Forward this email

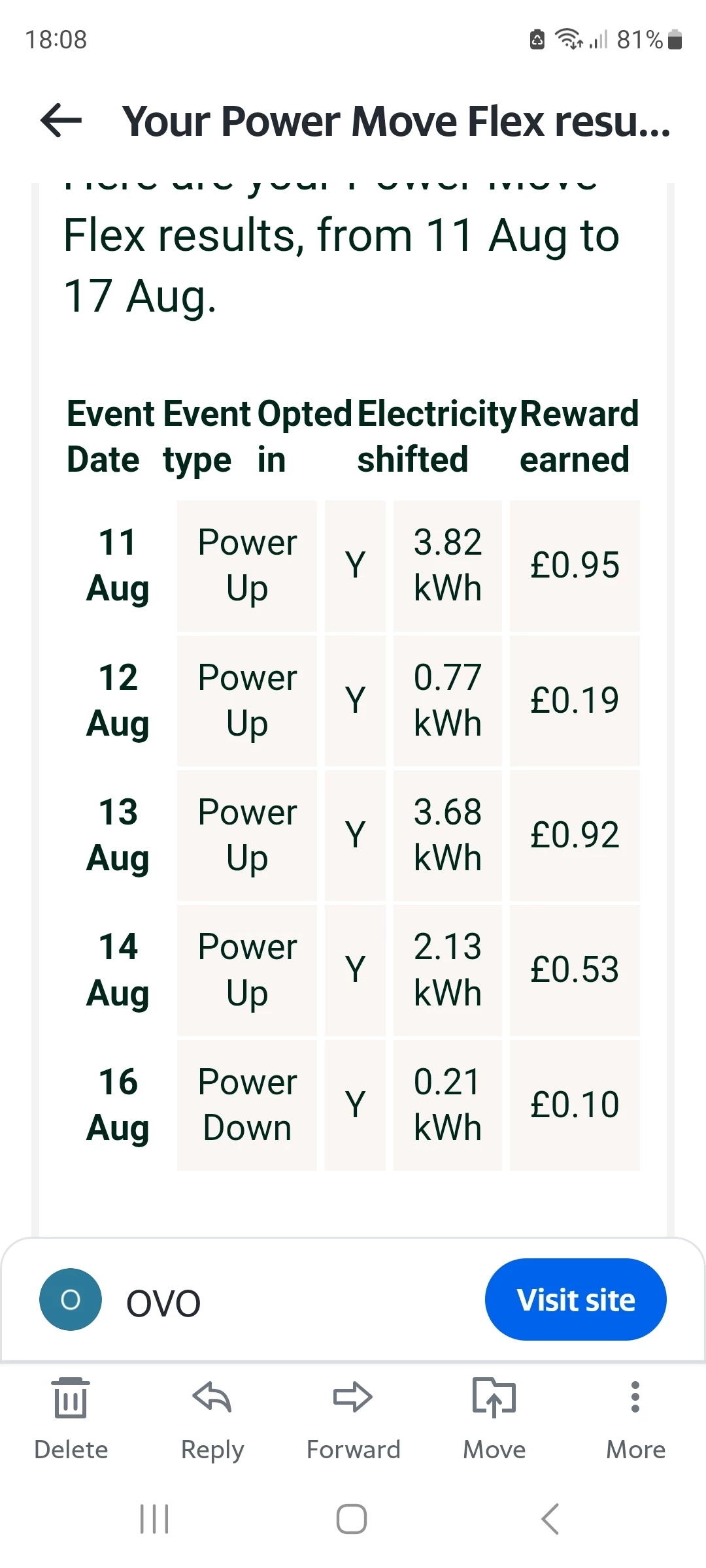pyautogui.click(x=353, y=1416)
